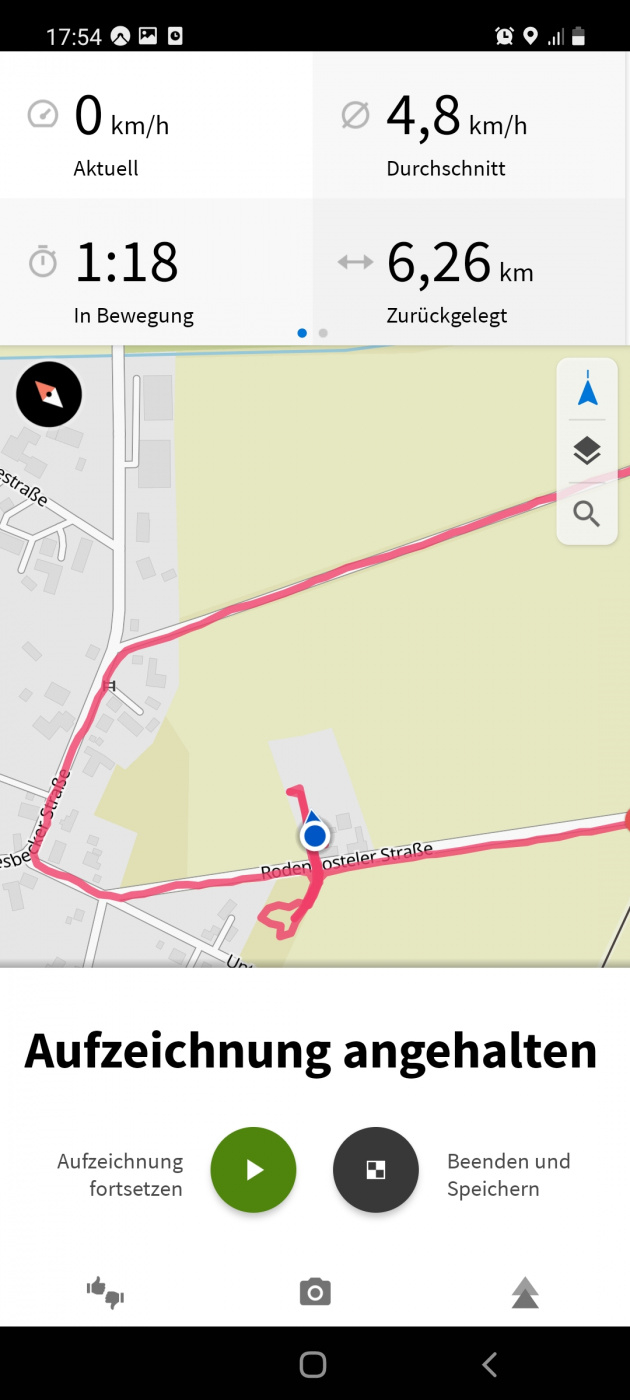Open map search magnifier
This screenshot has height=1400, width=630.
(x=587, y=515)
